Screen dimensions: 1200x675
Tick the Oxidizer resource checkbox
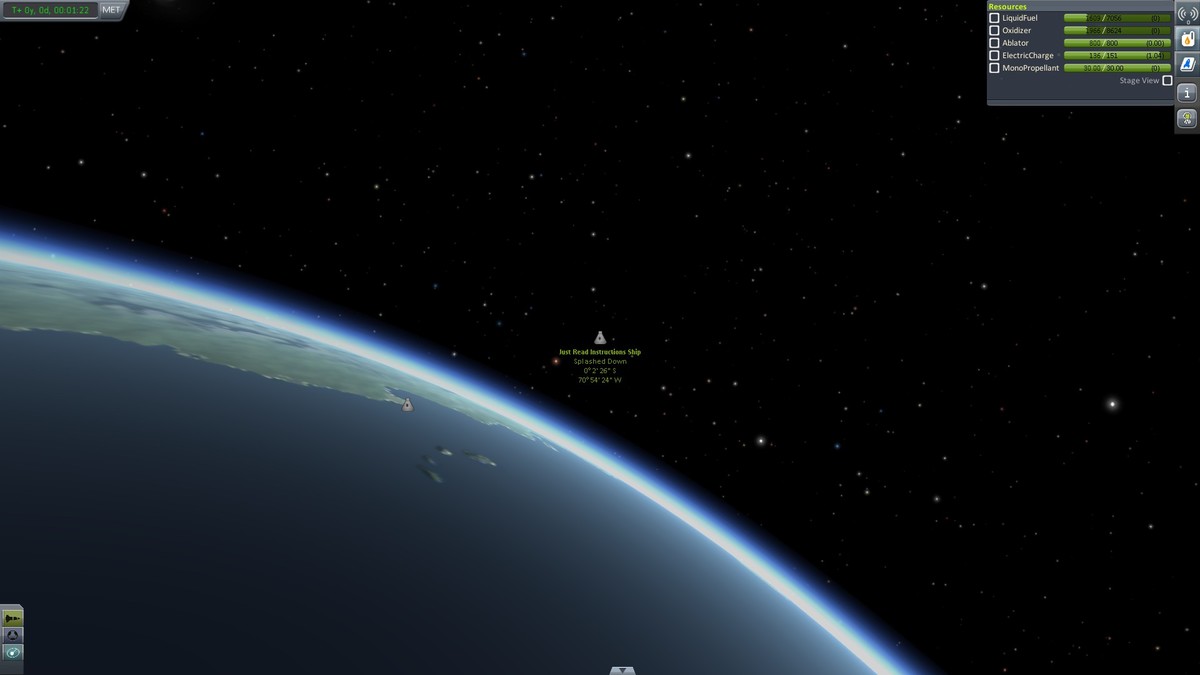tap(994, 30)
